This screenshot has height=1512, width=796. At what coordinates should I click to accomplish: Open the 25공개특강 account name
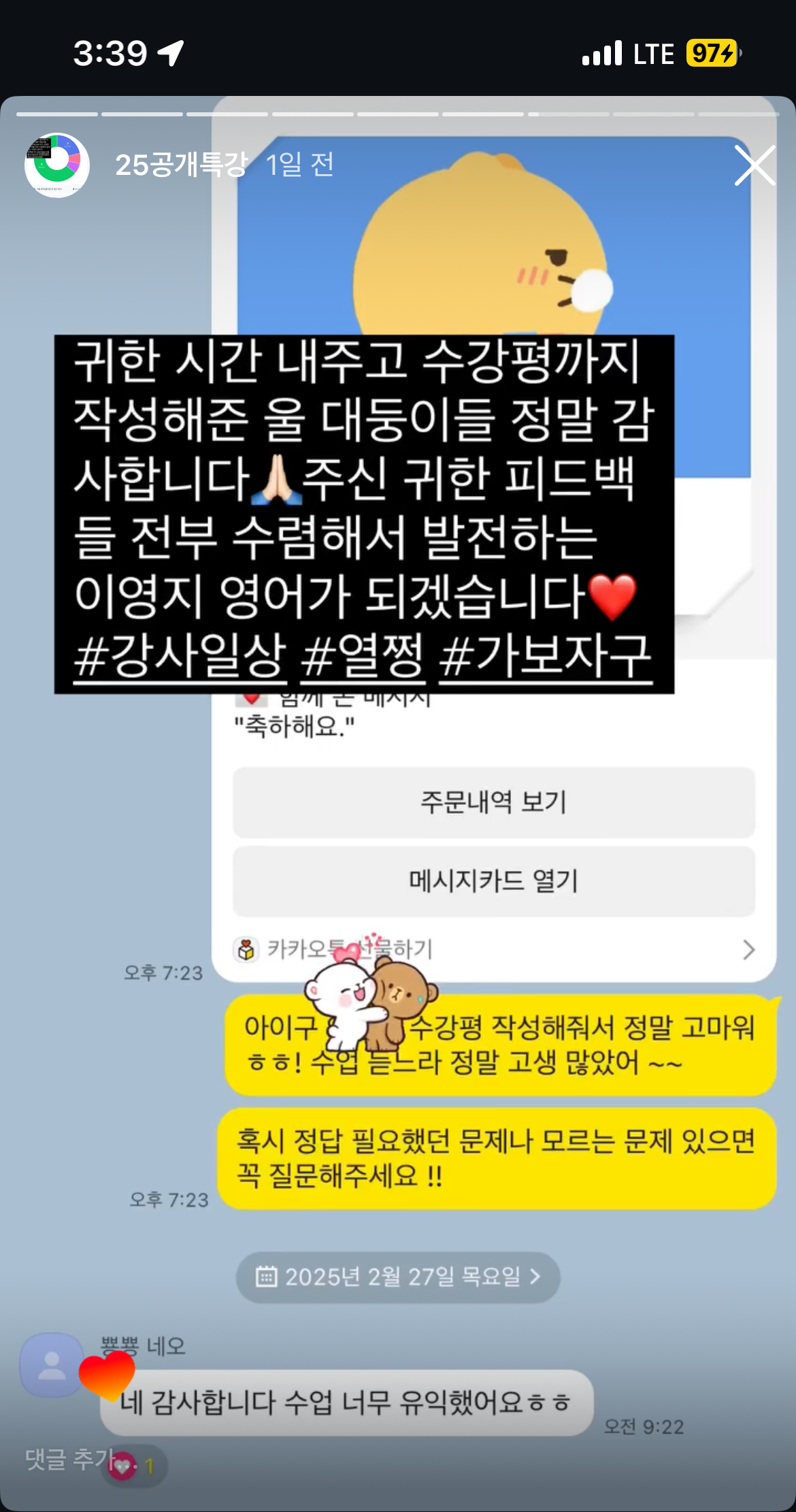[x=181, y=165]
